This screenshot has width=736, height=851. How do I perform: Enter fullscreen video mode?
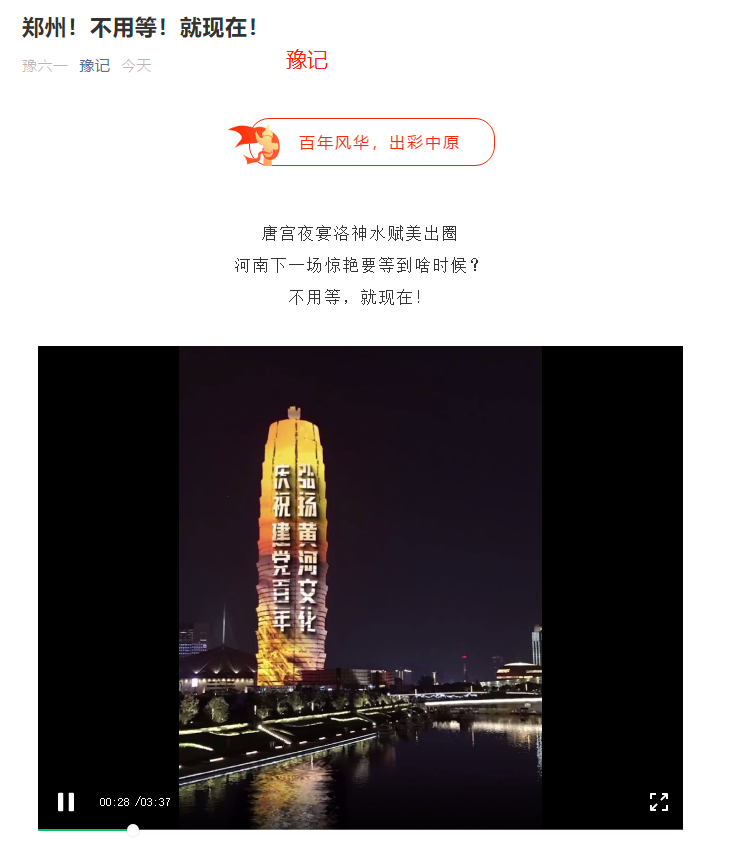click(658, 801)
